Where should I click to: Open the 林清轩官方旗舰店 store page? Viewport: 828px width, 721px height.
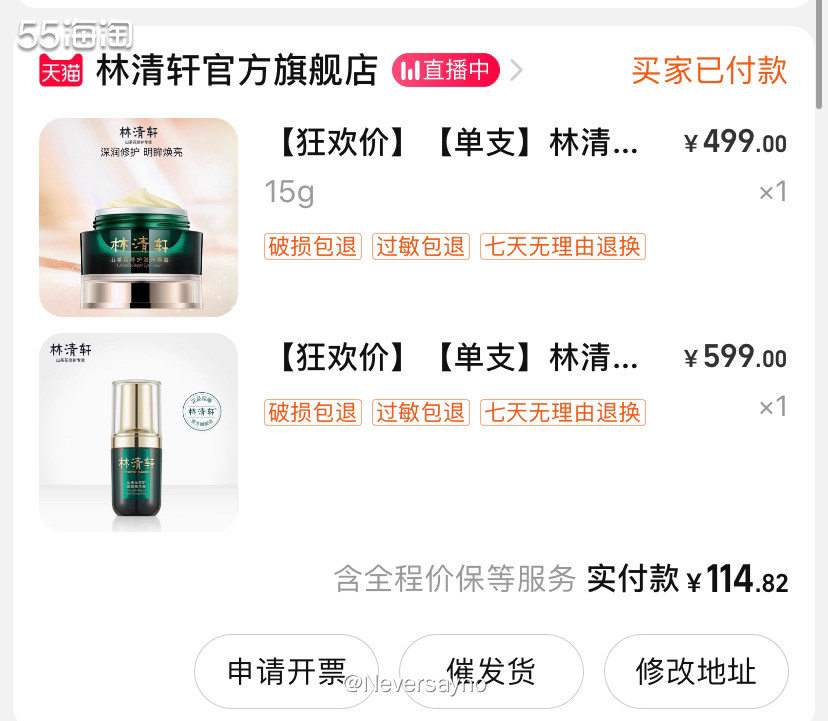237,71
